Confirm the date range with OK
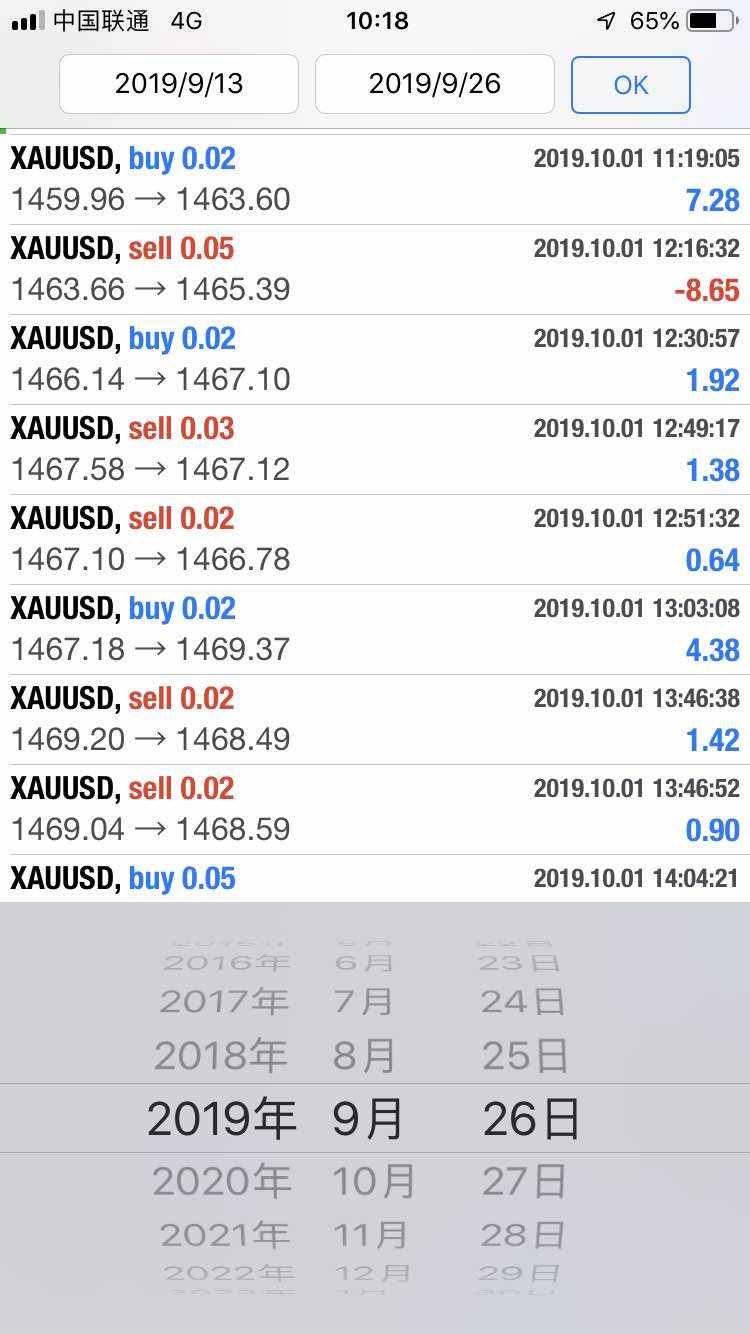This screenshot has width=750, height=1334. coord(631,85)
